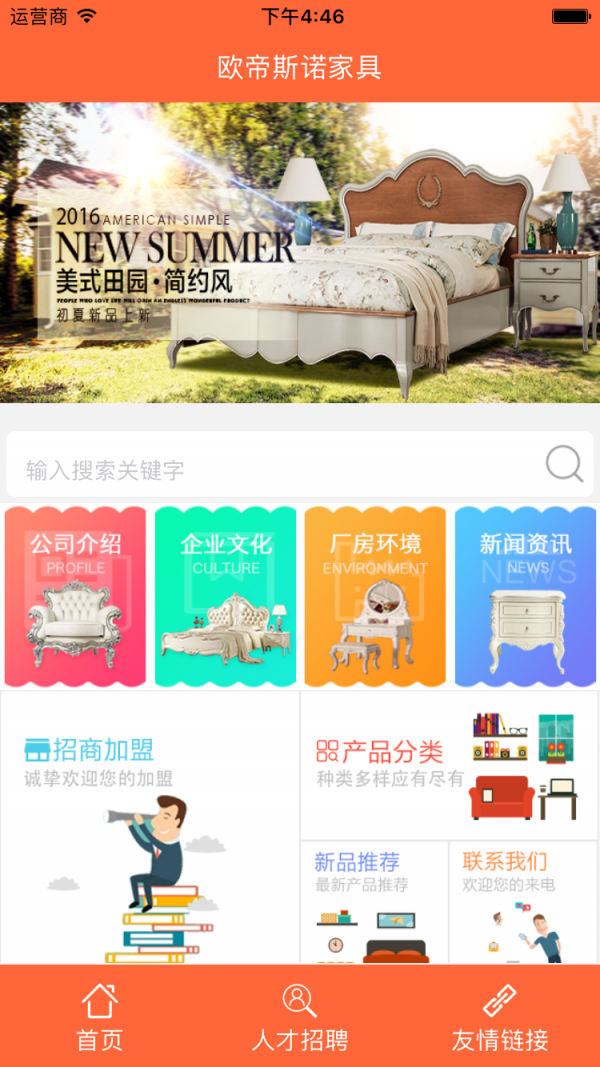600x1067 pixels.
Task: Open the 联系我们 contact tile
Action: [x=523, y=902]
